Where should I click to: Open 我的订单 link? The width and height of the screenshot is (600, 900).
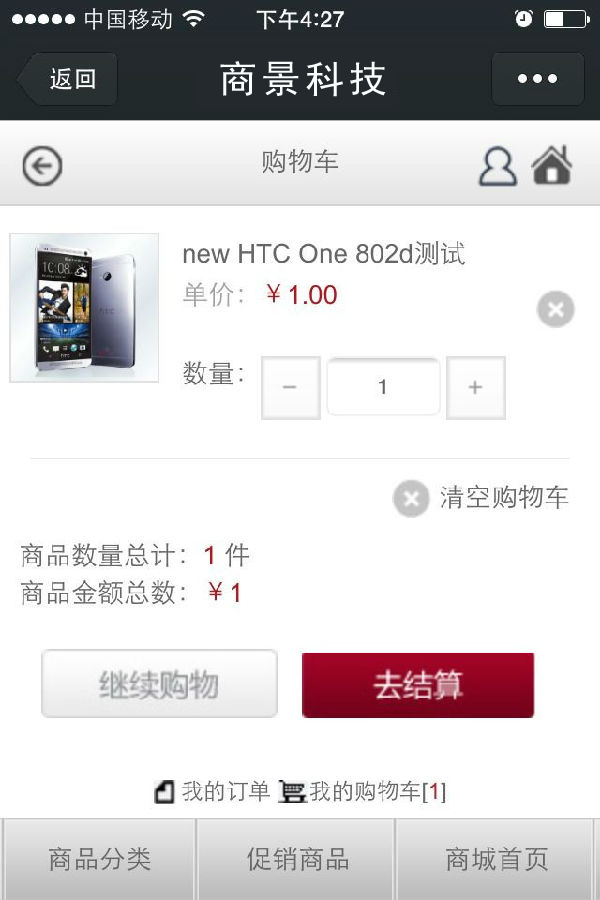[x=214, y=792]
